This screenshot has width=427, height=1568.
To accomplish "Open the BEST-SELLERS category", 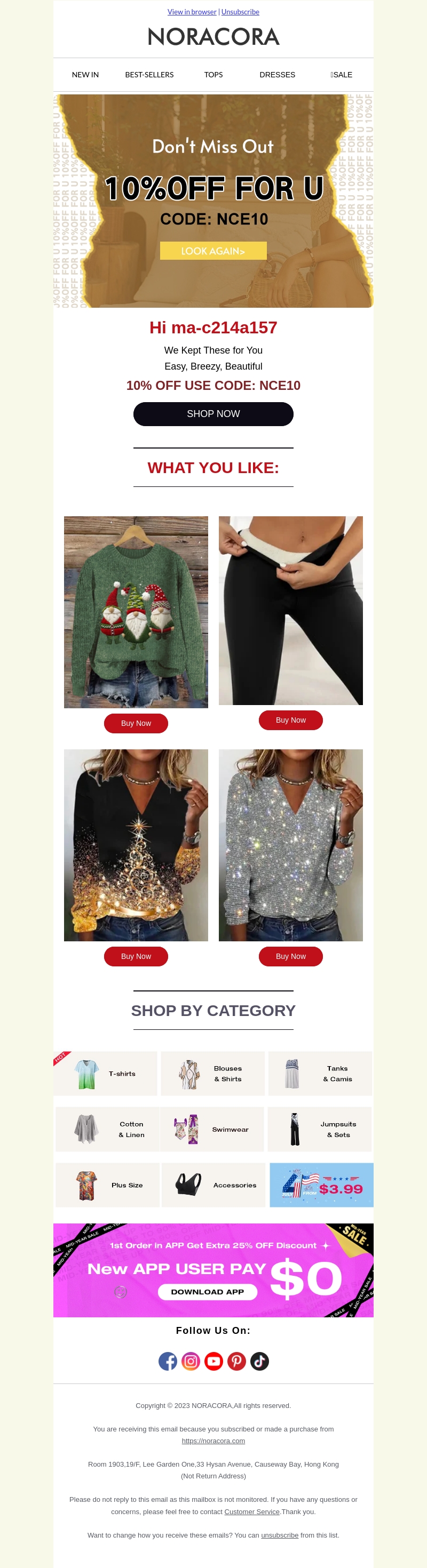I will click(x=149, y=75).
